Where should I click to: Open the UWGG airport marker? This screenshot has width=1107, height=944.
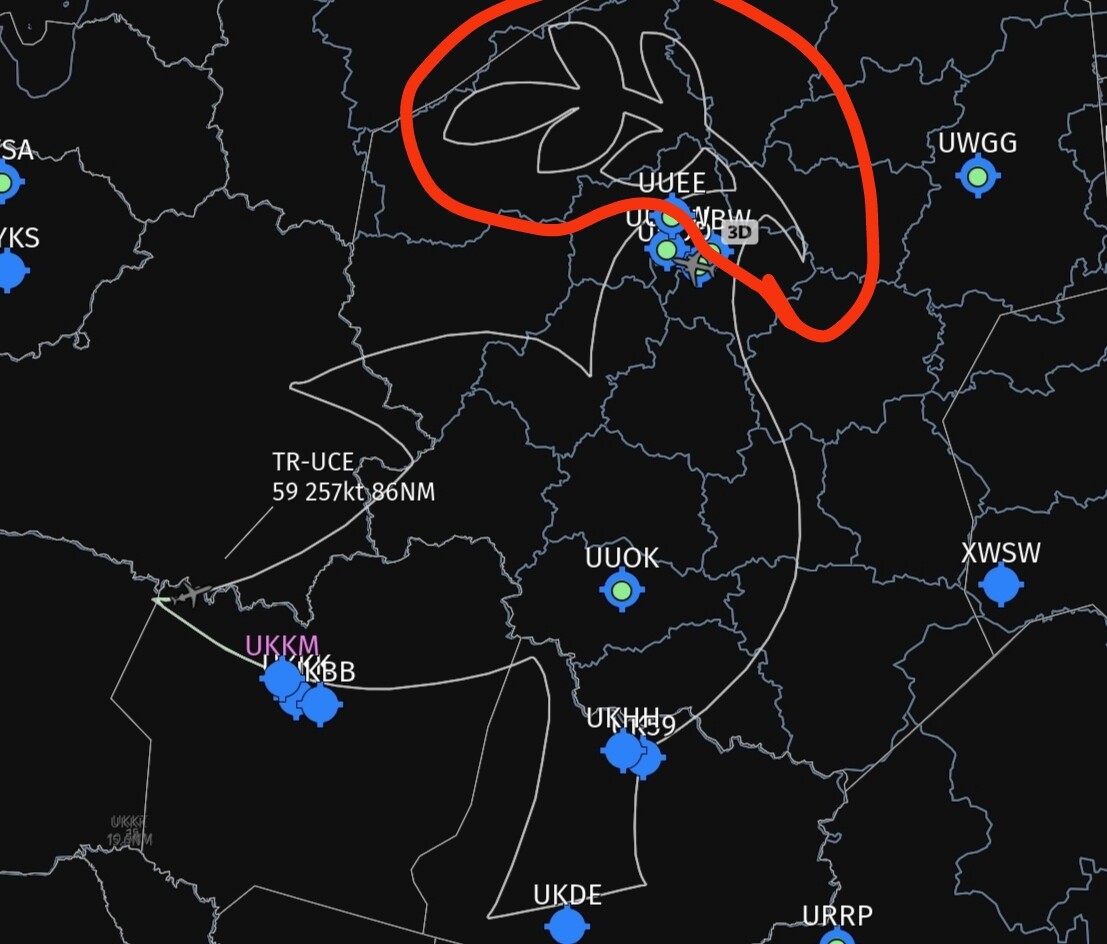(978, 177)
